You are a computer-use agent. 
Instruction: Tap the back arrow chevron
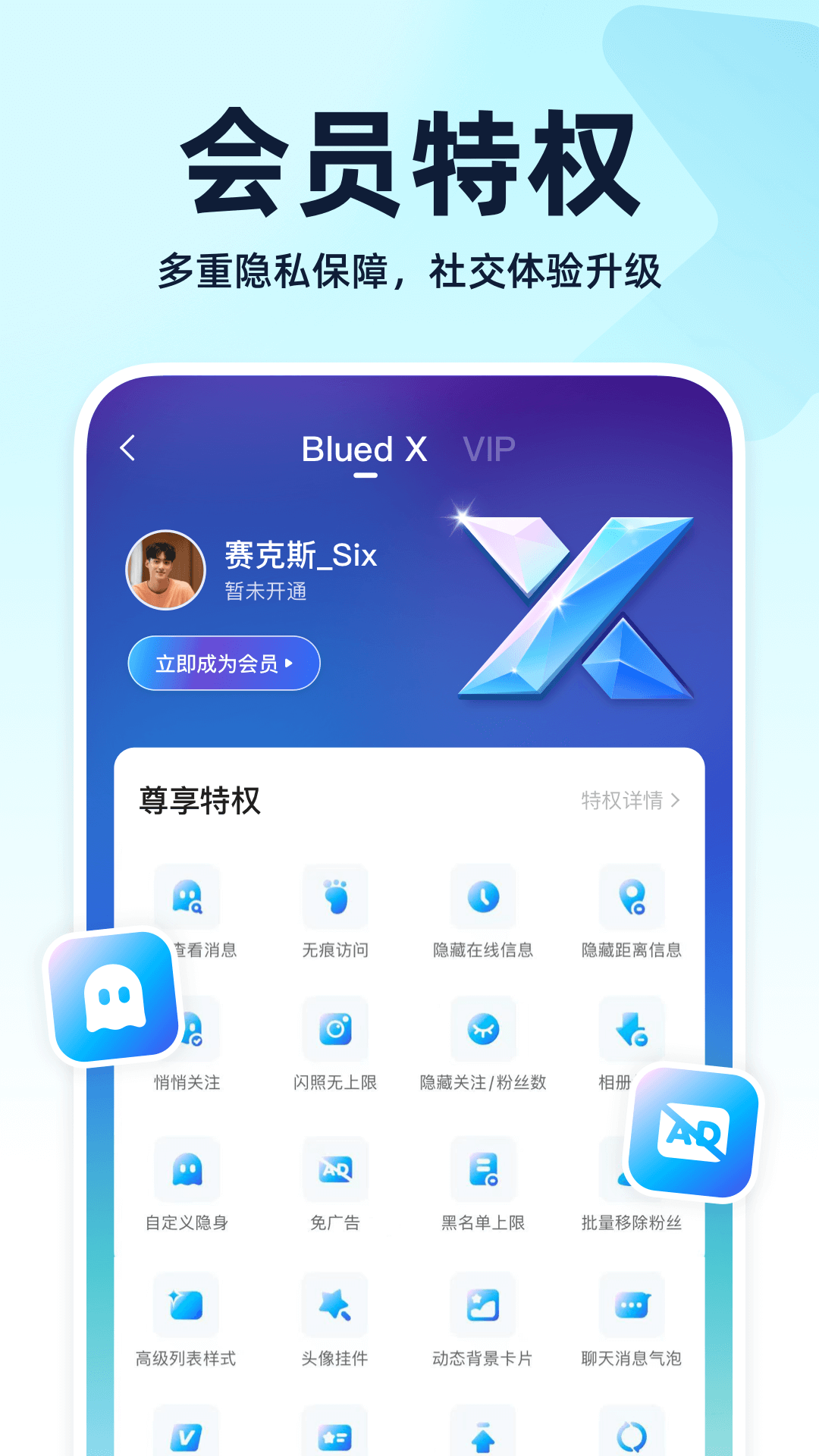click(x=127, y=449)
